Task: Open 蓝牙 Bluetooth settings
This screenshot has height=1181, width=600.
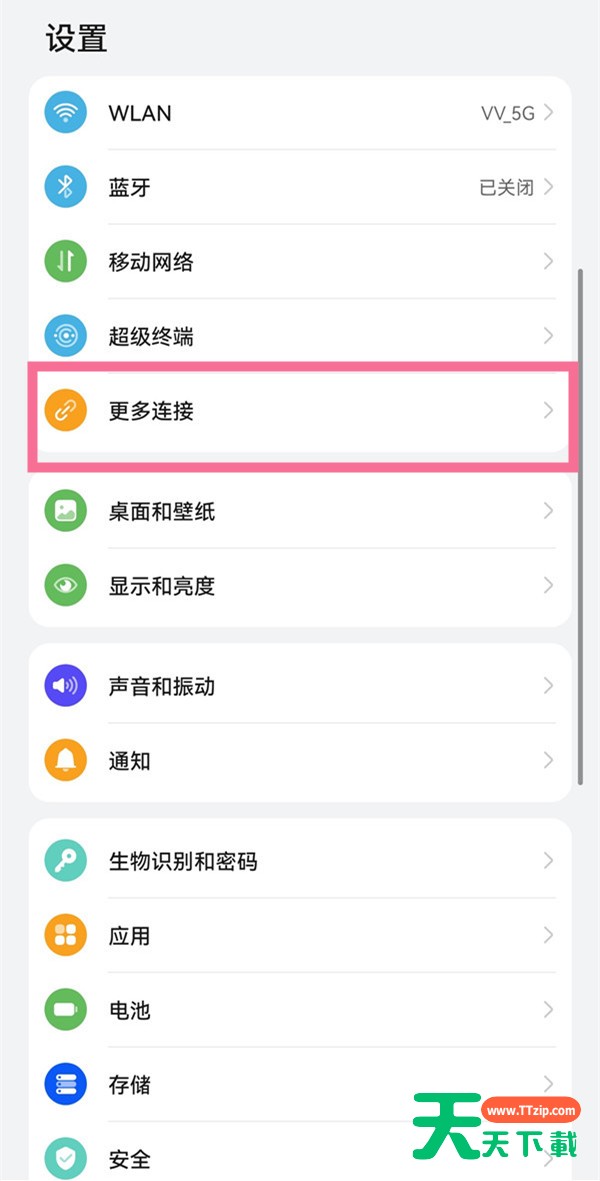Action: click(x=300, y=187)
